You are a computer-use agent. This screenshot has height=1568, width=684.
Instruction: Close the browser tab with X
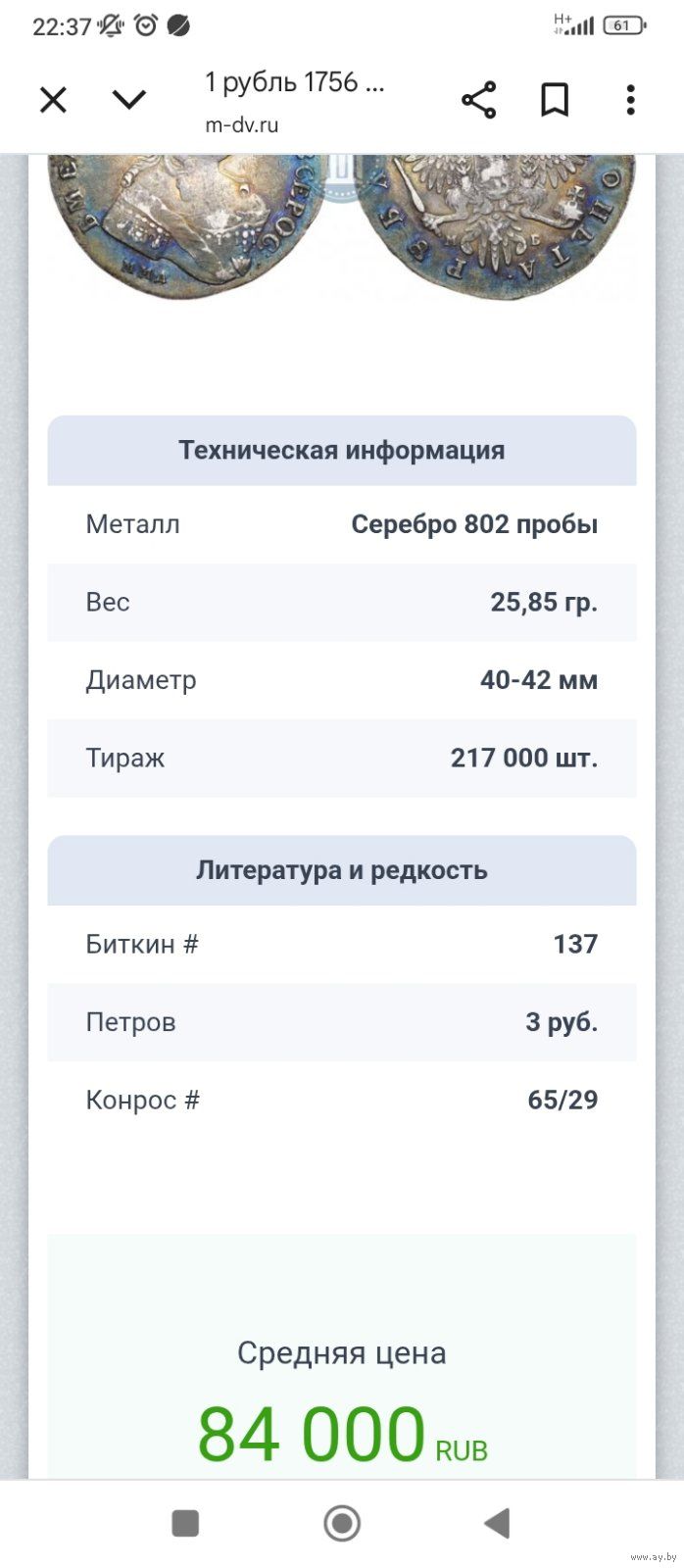pyautogui.click(x=53, y=99)
